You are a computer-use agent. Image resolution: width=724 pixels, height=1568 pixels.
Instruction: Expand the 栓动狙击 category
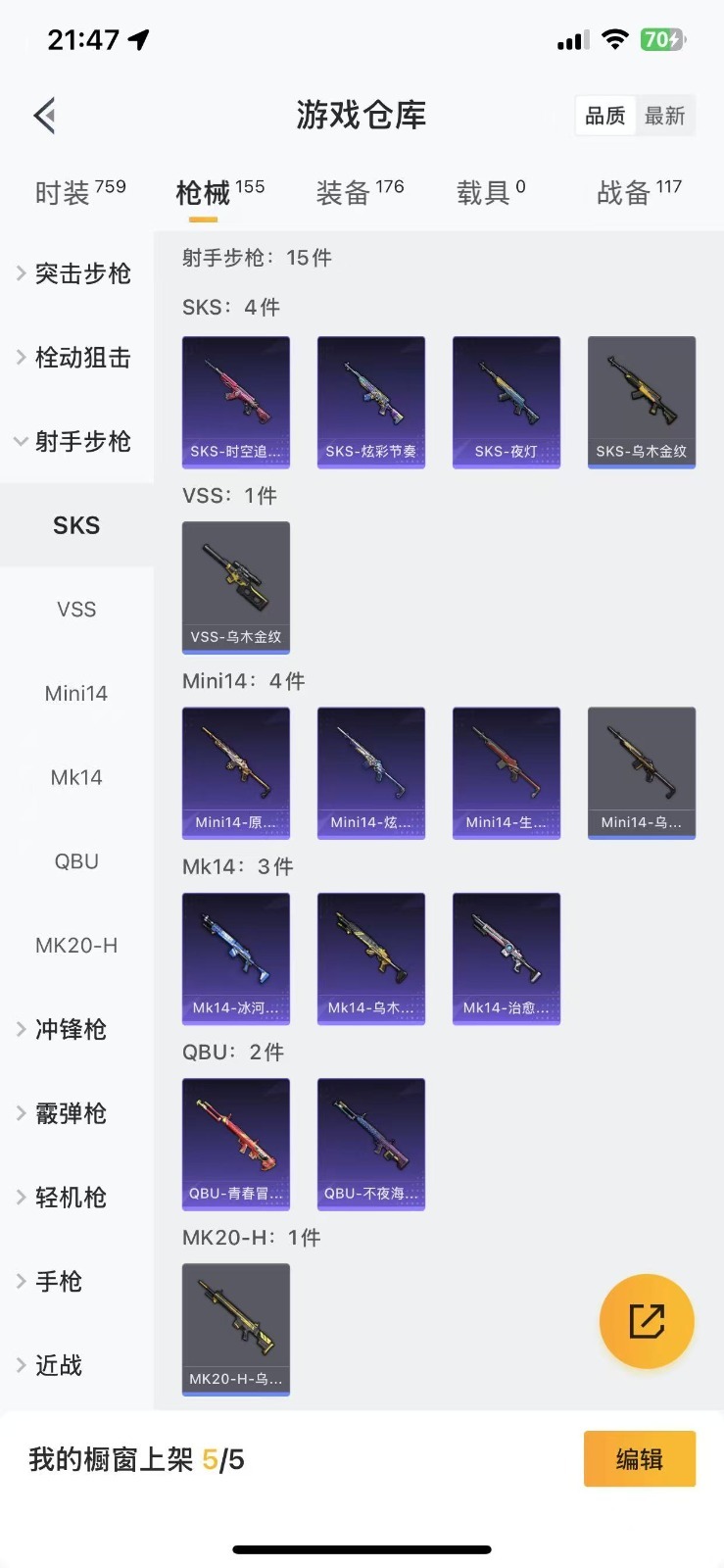tap(76, 358)
